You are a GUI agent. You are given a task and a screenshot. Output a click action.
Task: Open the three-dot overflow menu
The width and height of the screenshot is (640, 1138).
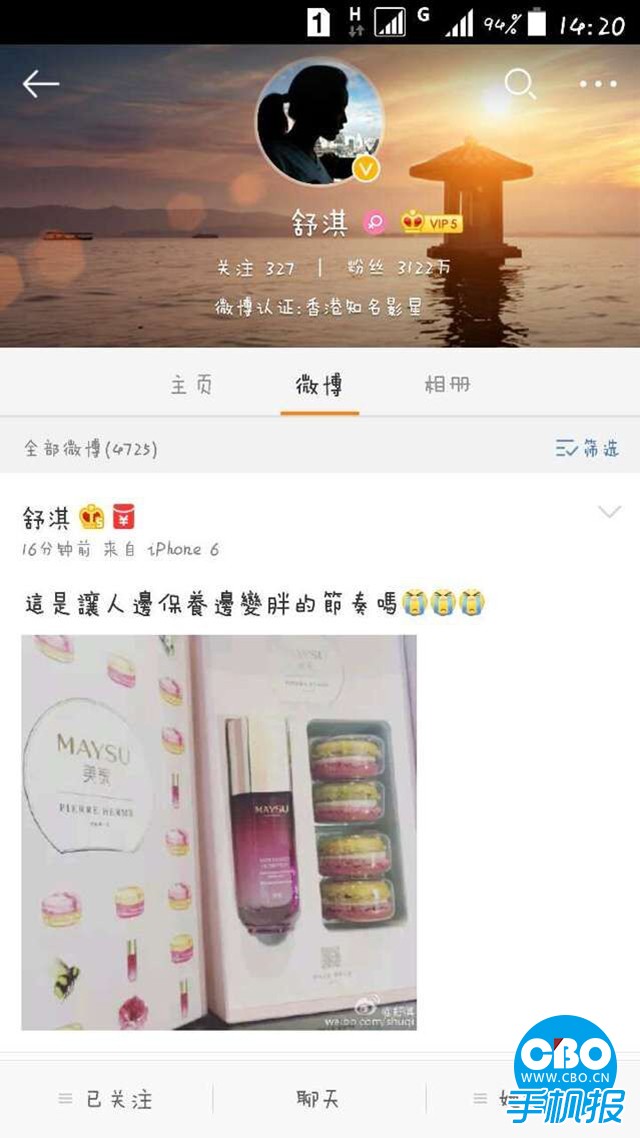tap(598, 84)
